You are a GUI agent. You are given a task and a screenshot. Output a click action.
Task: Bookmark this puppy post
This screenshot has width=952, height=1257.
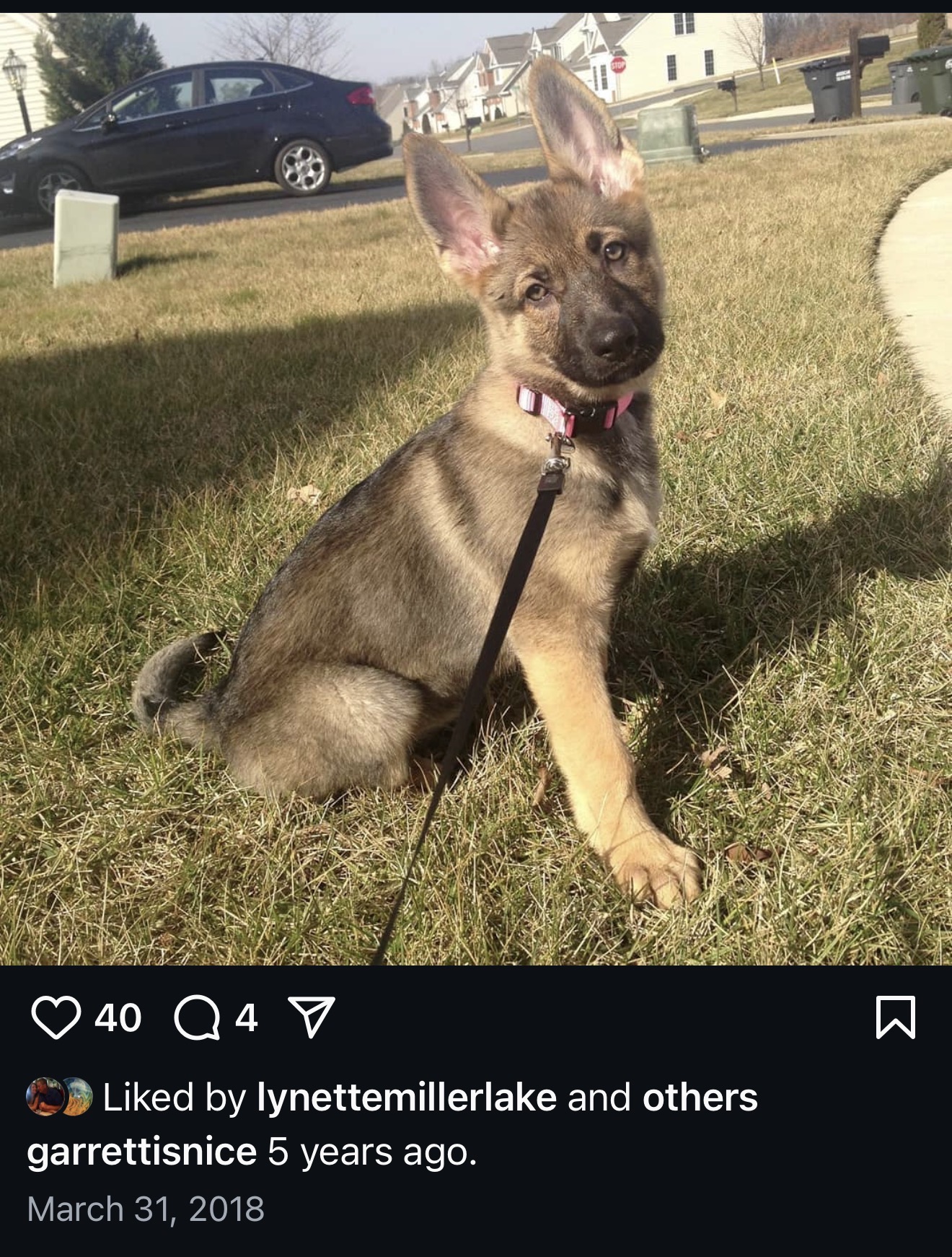click(x=895, y=1017)
